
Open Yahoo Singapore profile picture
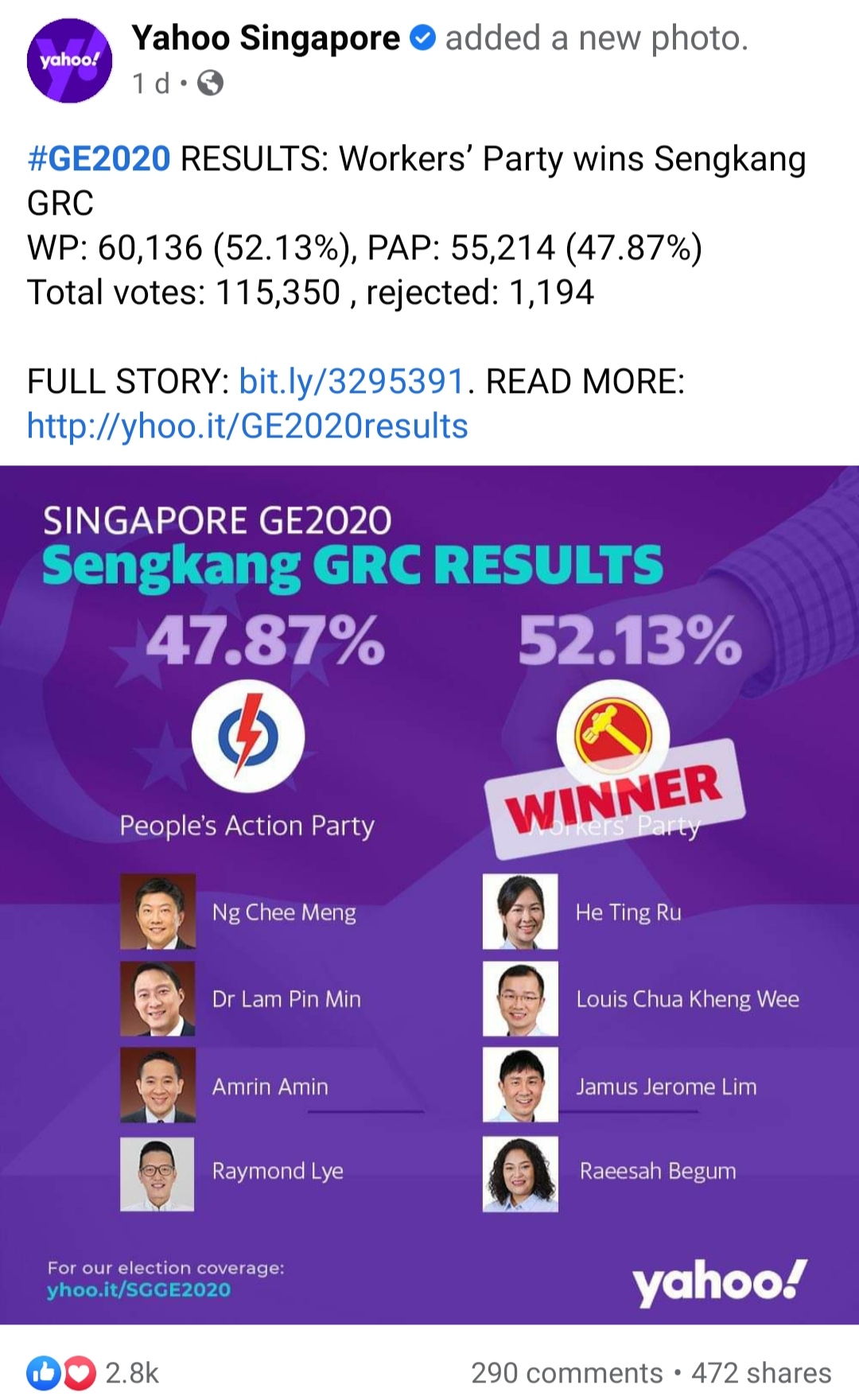pyautogui.click(x=69, y=60)
